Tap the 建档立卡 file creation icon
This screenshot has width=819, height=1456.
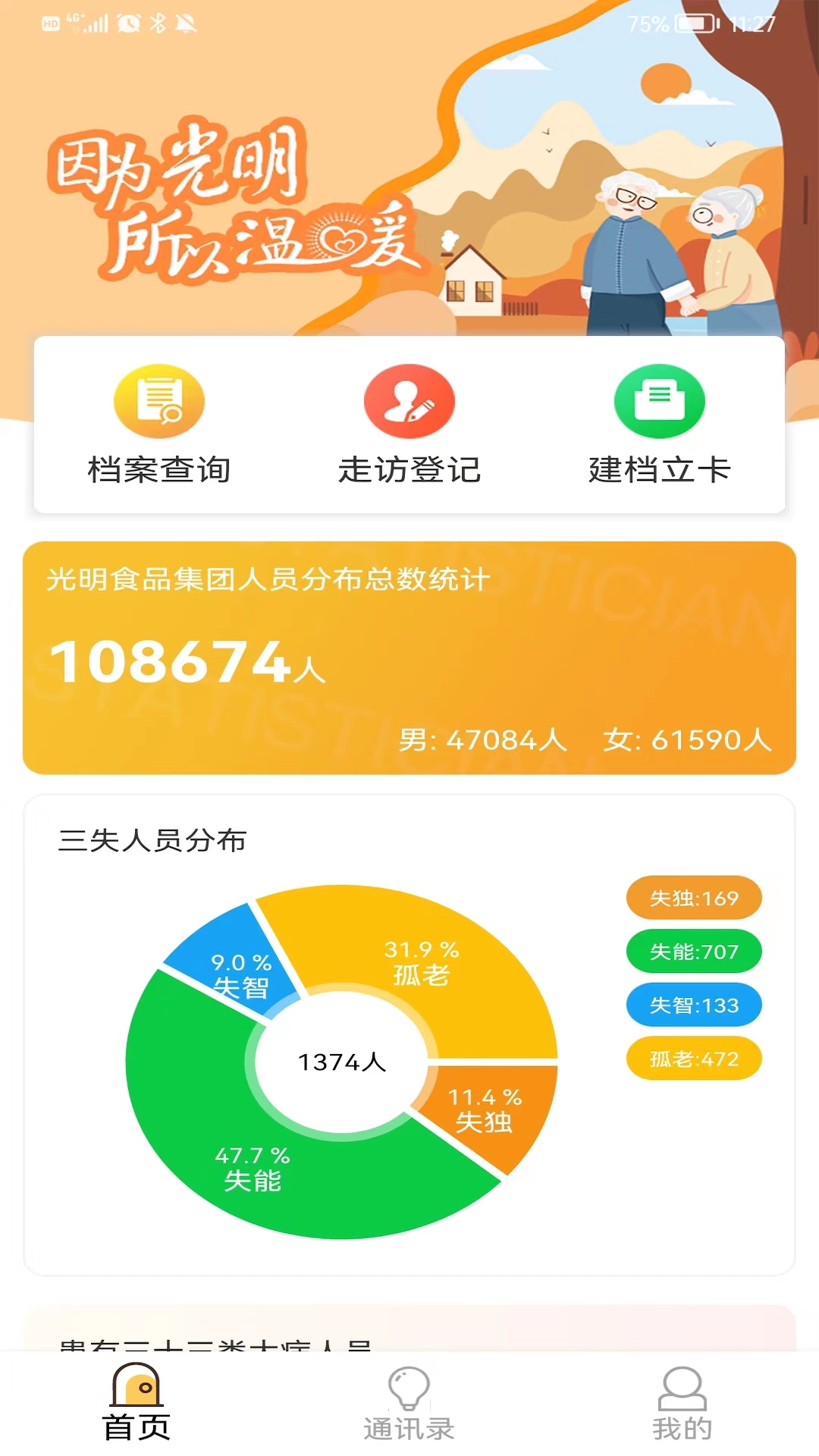click(659, 400)
